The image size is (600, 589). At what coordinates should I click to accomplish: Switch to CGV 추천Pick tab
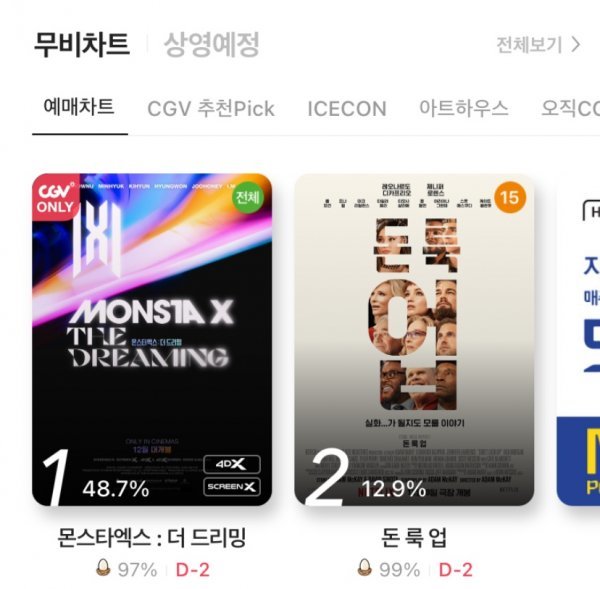click(210, 109)
